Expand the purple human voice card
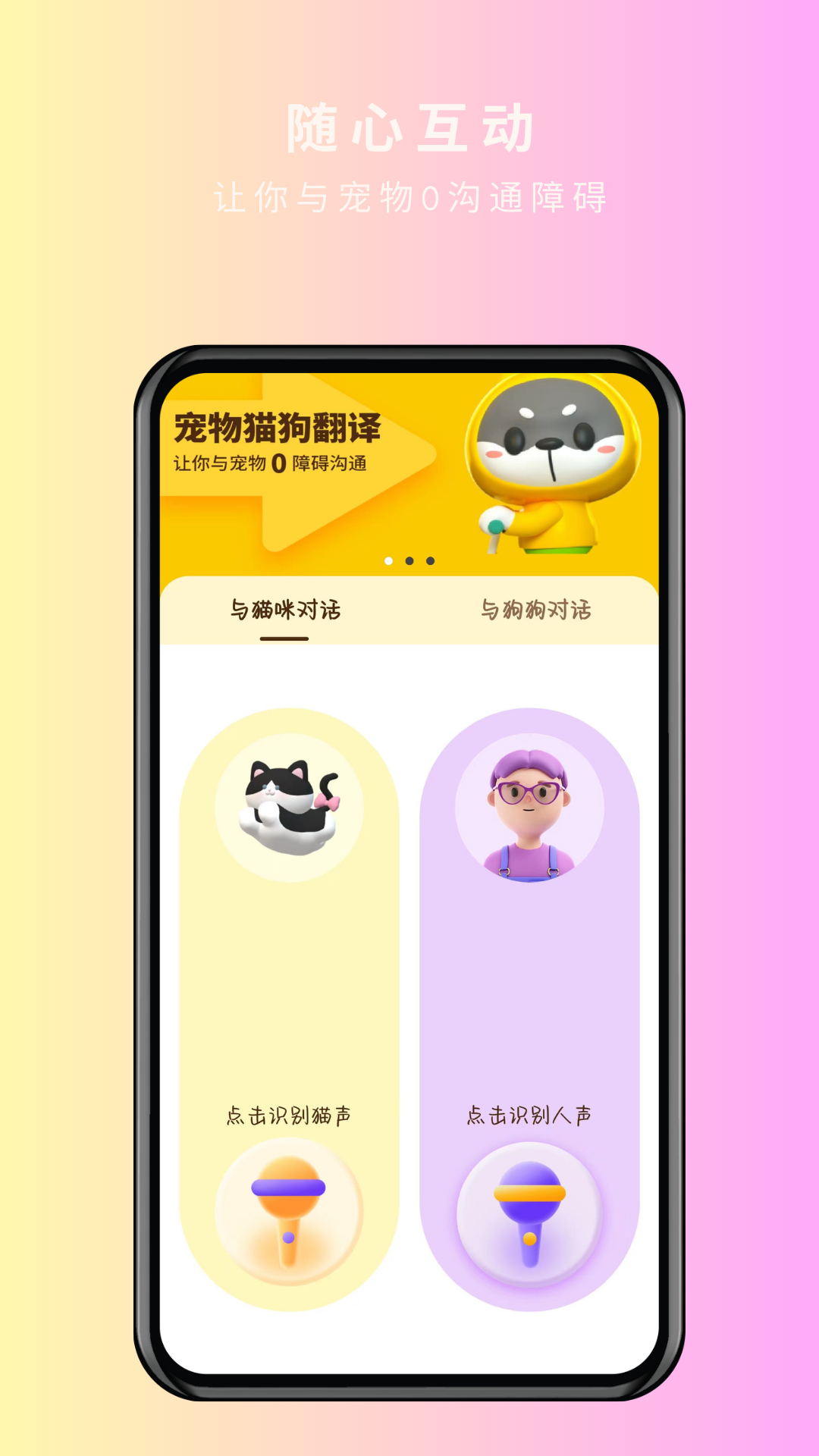Image resolution: width=819 pixels, height=1456 pixels. tap(529, 948)
